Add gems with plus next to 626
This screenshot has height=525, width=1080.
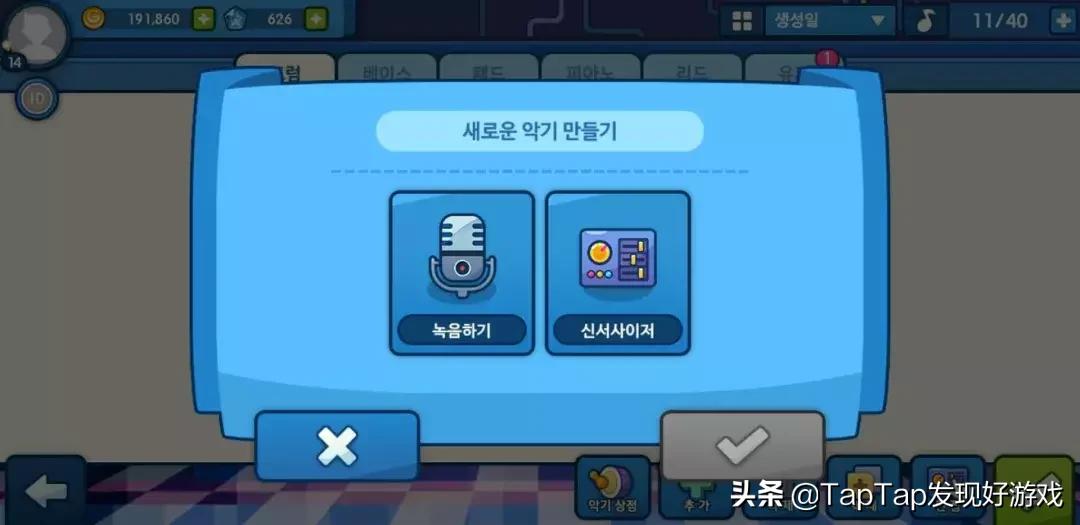[x=316, y=19]
